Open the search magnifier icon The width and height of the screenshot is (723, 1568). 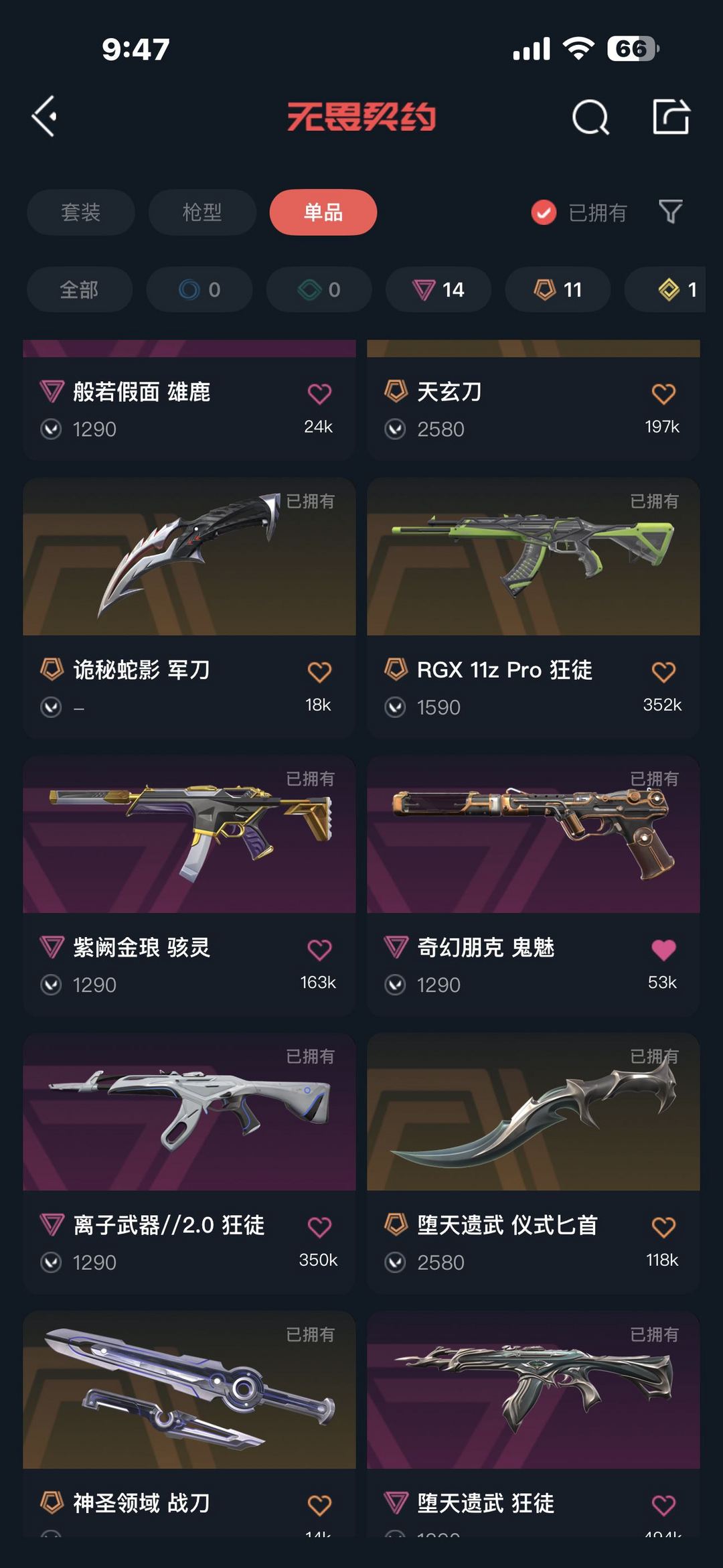click(x=590, y=117)
